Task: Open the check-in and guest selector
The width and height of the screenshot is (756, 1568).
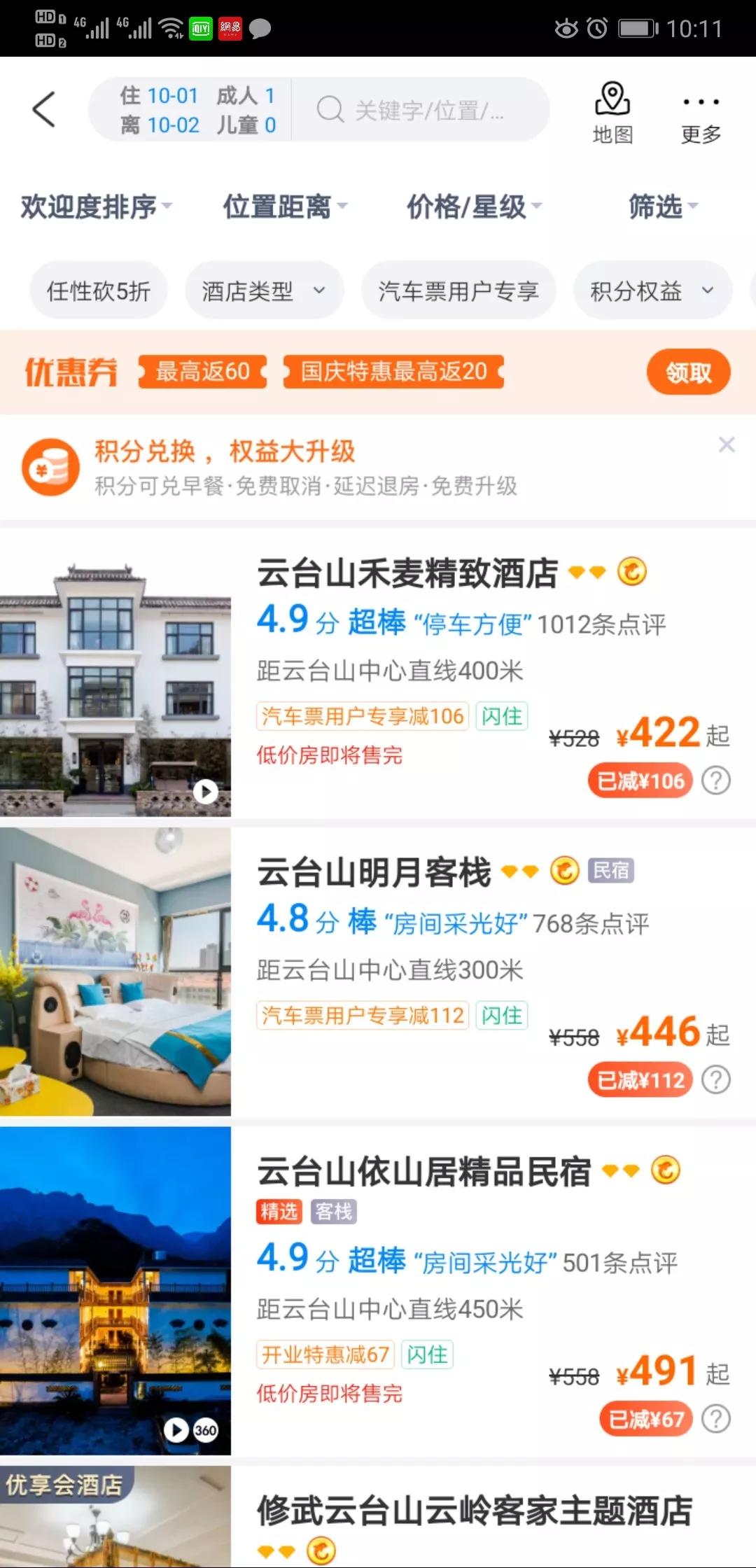Action: pyautogui.click(x=197, y=110)
